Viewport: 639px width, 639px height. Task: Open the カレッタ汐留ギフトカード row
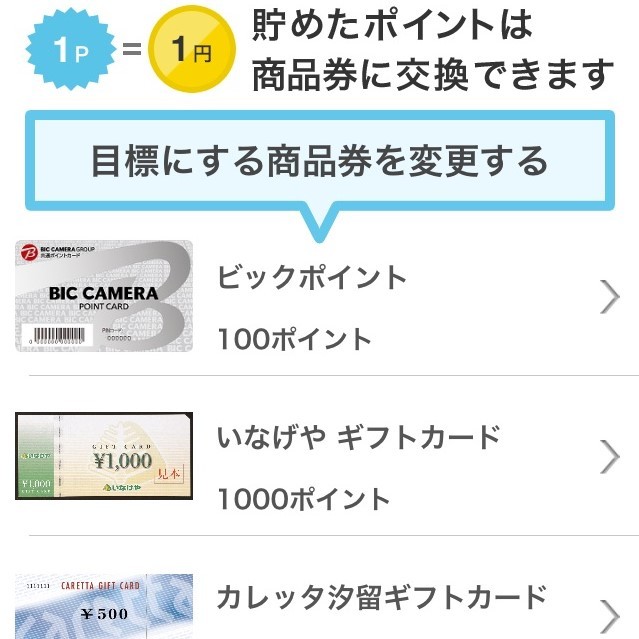pos(330,606)
